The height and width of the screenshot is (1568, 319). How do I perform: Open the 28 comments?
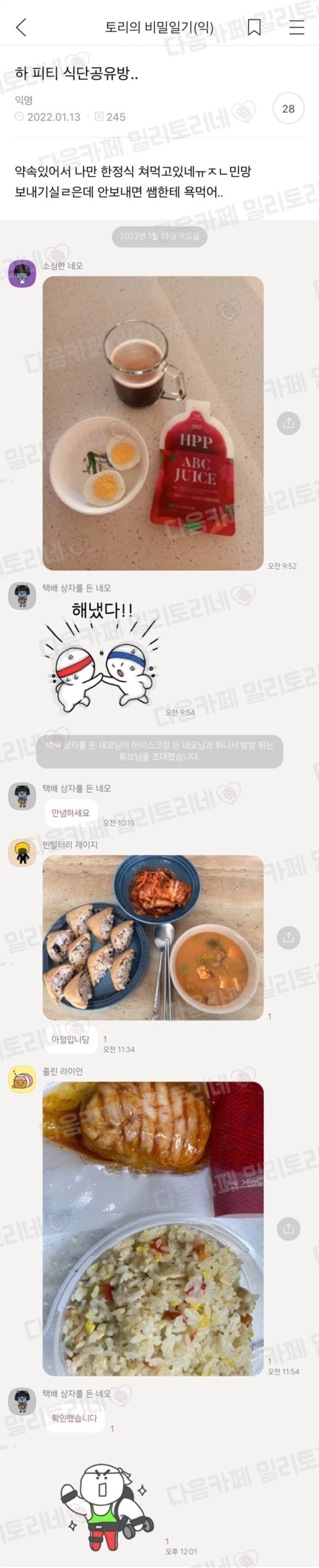(288, 108)
